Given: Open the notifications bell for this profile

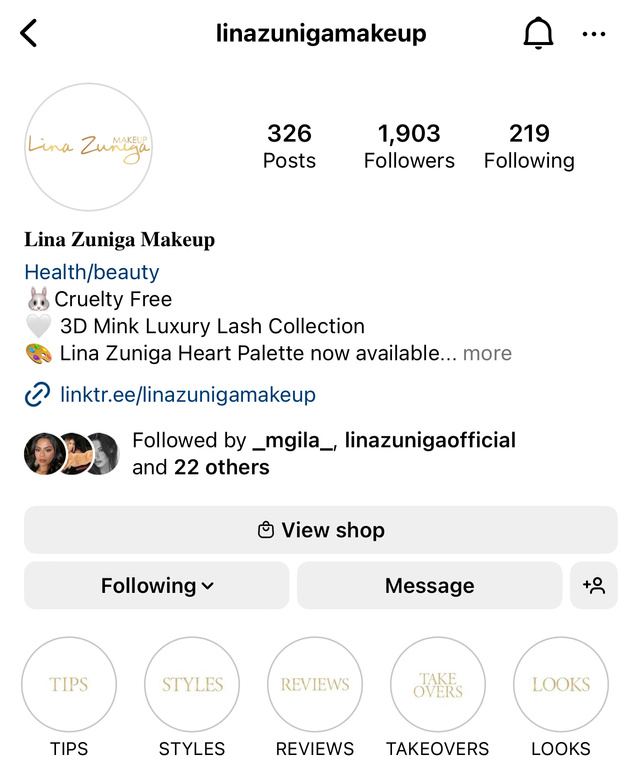Looking at the screenshot, I should 538,34.
